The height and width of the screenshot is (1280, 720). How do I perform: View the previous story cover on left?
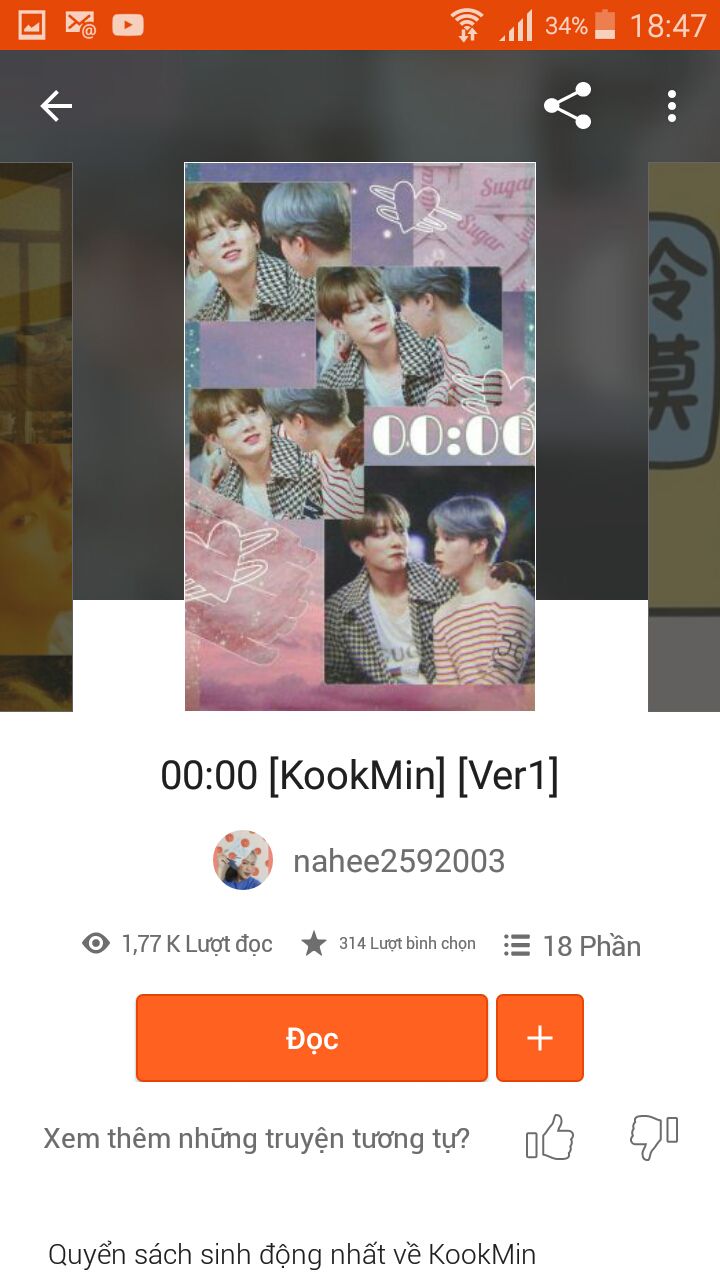[36, 436]
